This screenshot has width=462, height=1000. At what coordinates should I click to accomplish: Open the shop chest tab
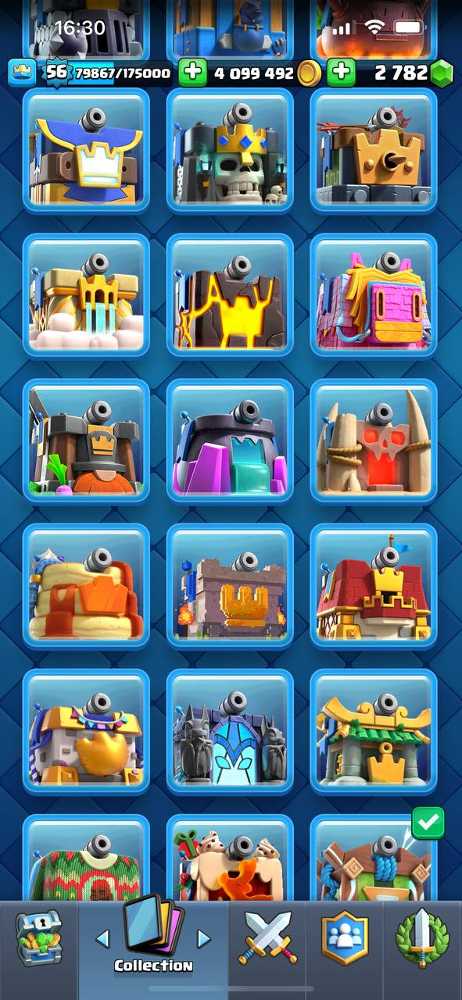pos(38,938)
